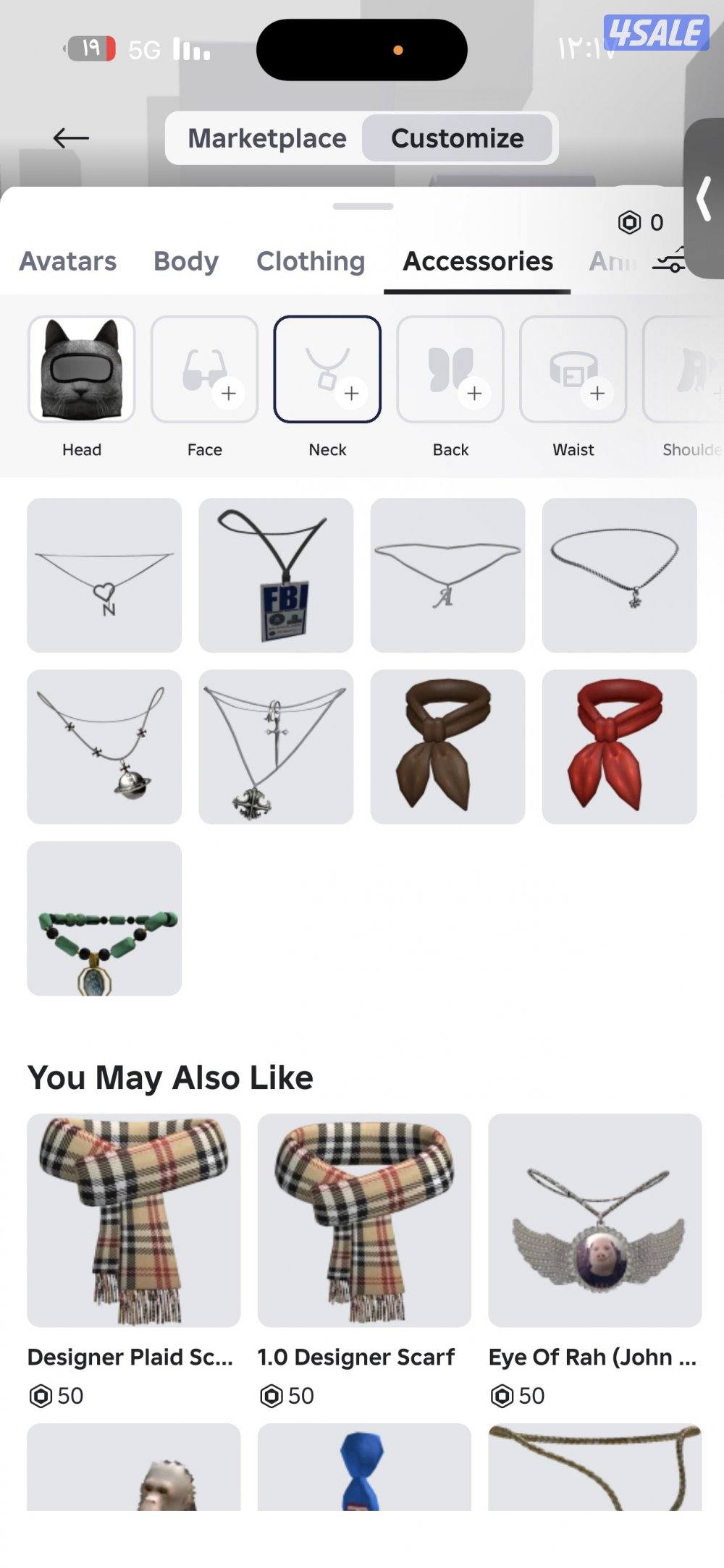Open the Eye Of Rah item
The image size is (724, 1568).
pos(594,1220)
